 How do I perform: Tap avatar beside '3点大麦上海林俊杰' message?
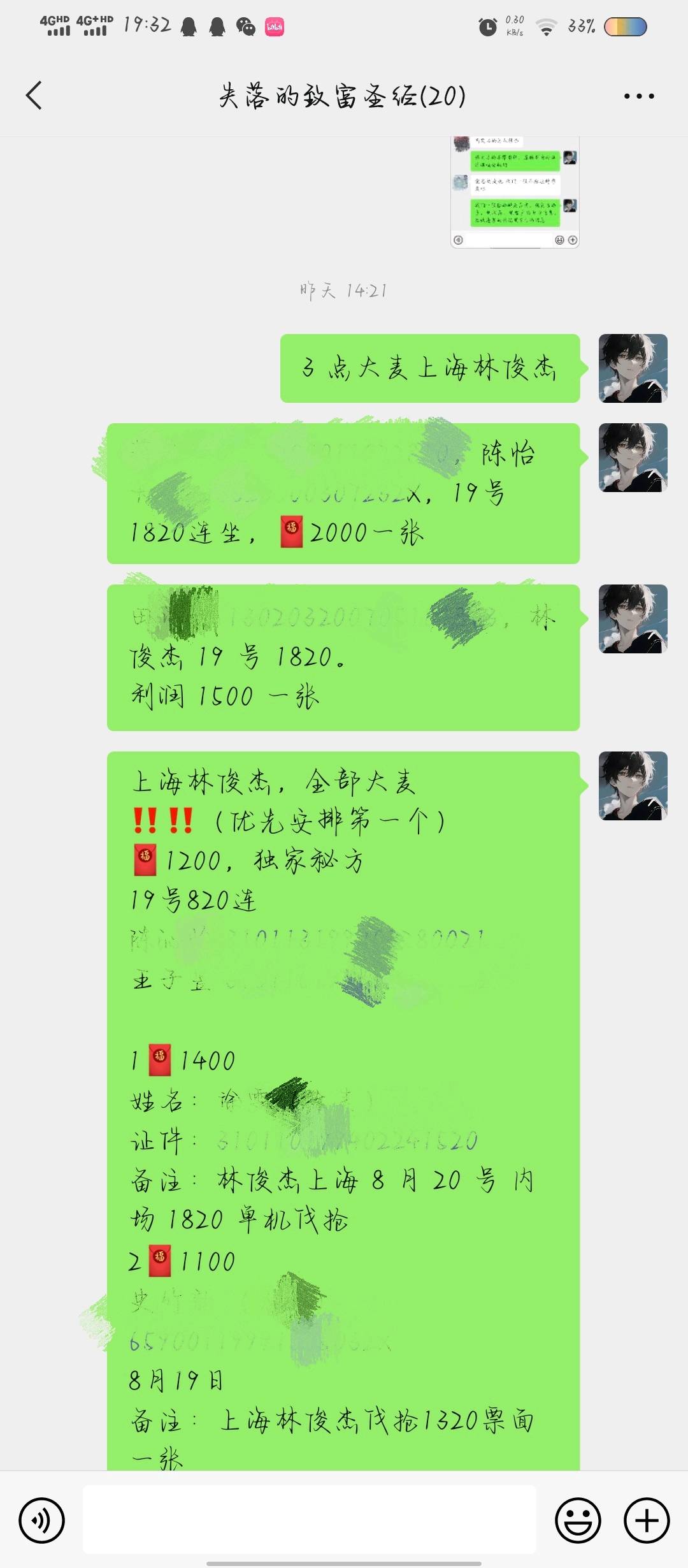[x=633, y=368]
